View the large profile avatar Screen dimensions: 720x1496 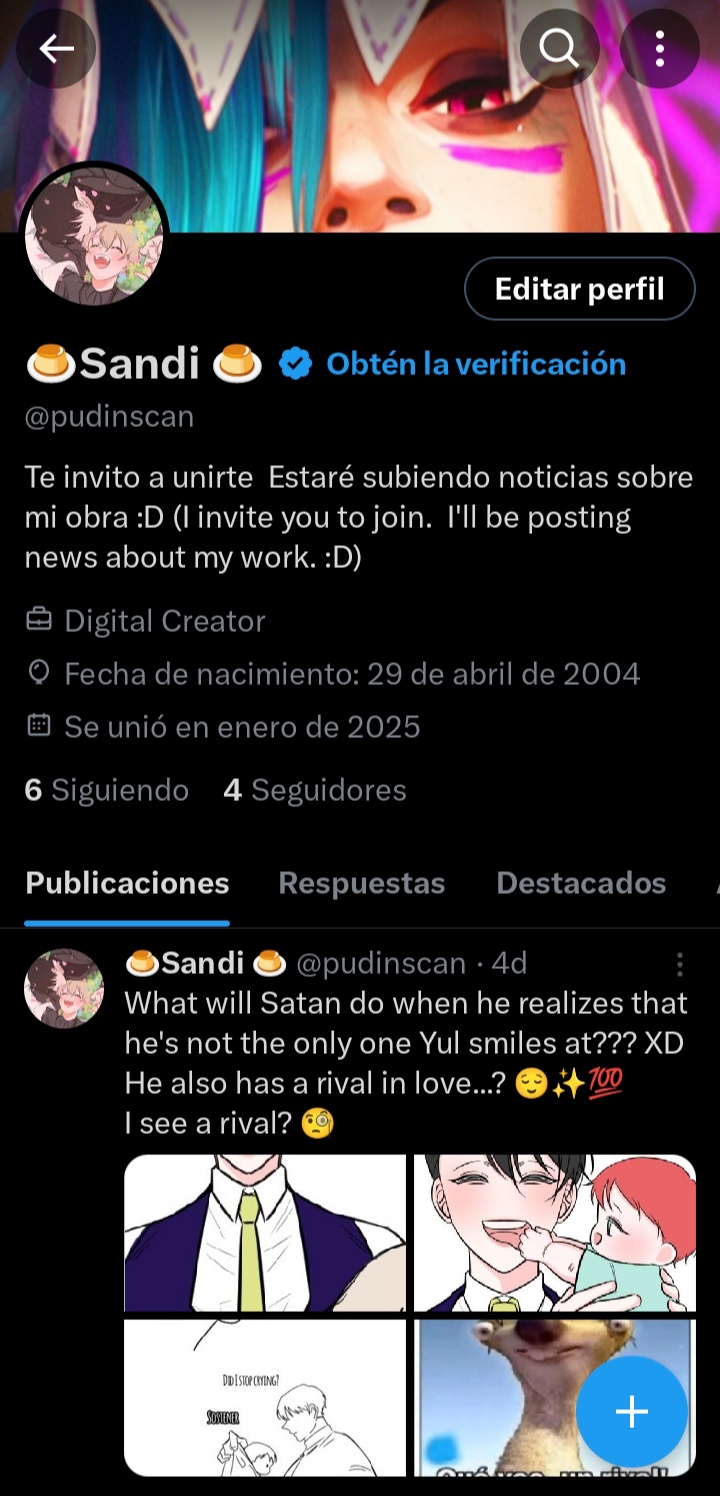[95, 236]
